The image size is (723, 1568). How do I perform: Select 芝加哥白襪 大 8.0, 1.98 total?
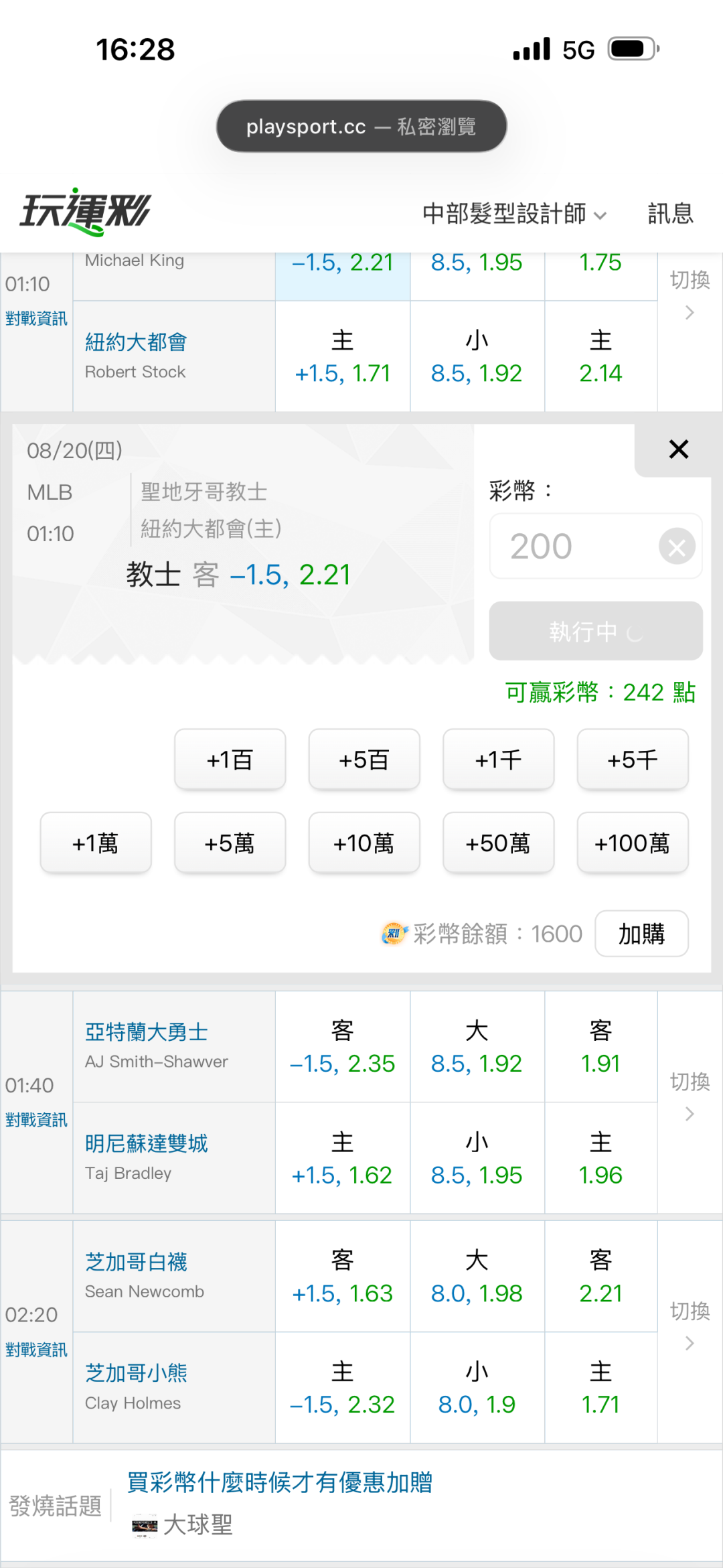point(477,1276)
